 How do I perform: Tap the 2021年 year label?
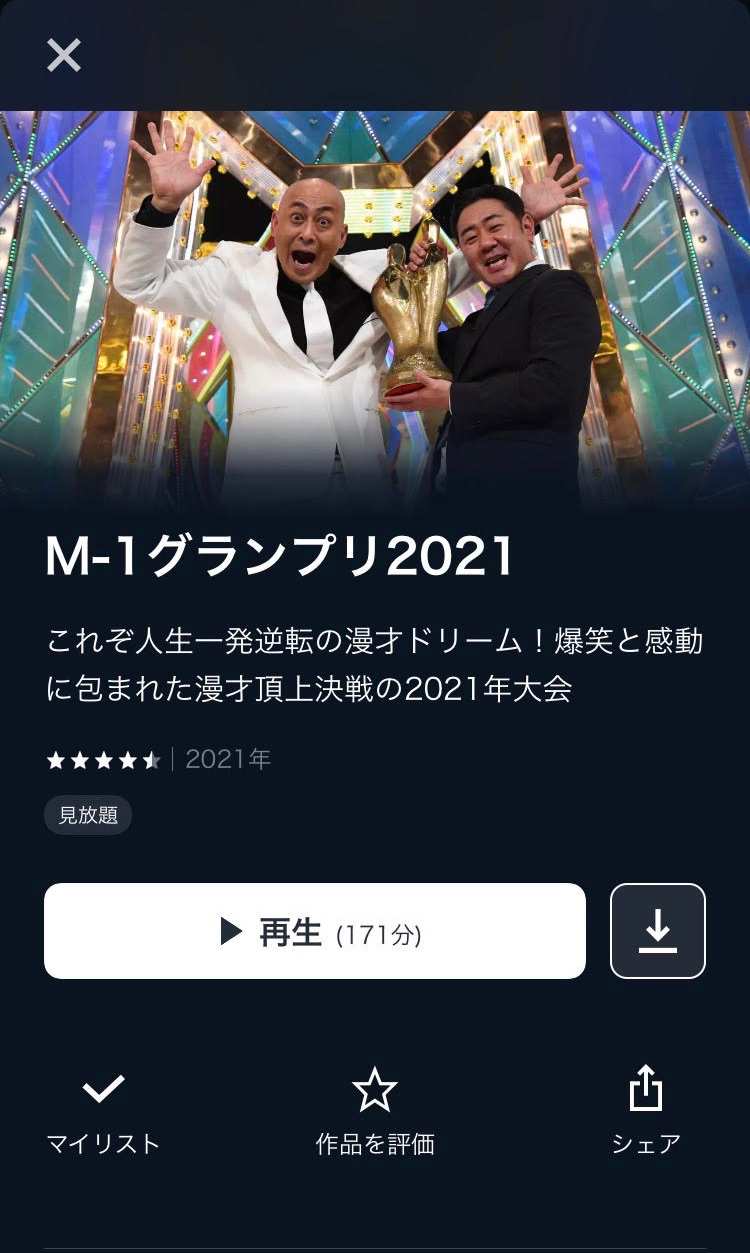[x=227, y=758]
